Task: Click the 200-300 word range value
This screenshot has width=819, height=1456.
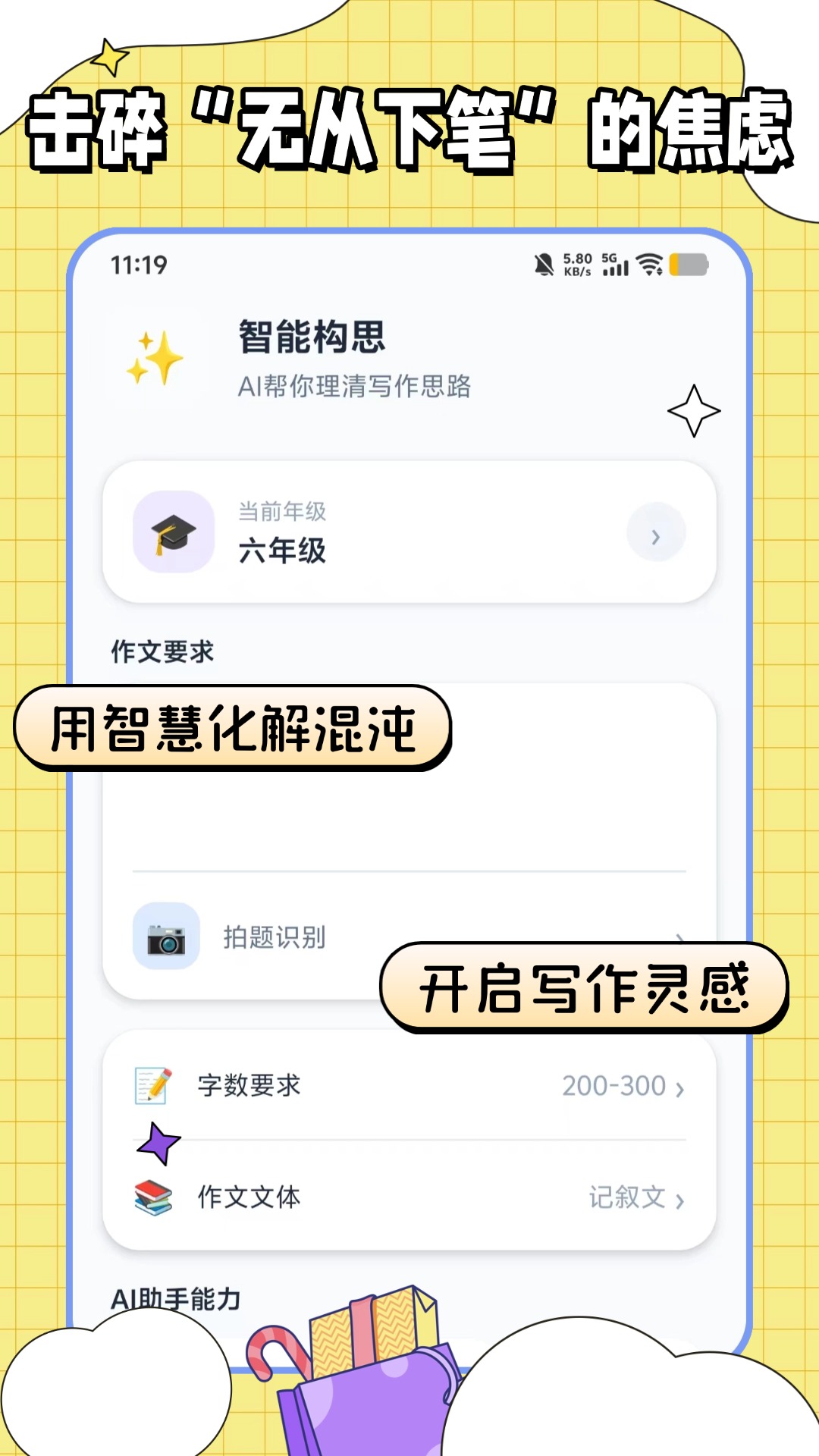Action: tap(613, 1086)
